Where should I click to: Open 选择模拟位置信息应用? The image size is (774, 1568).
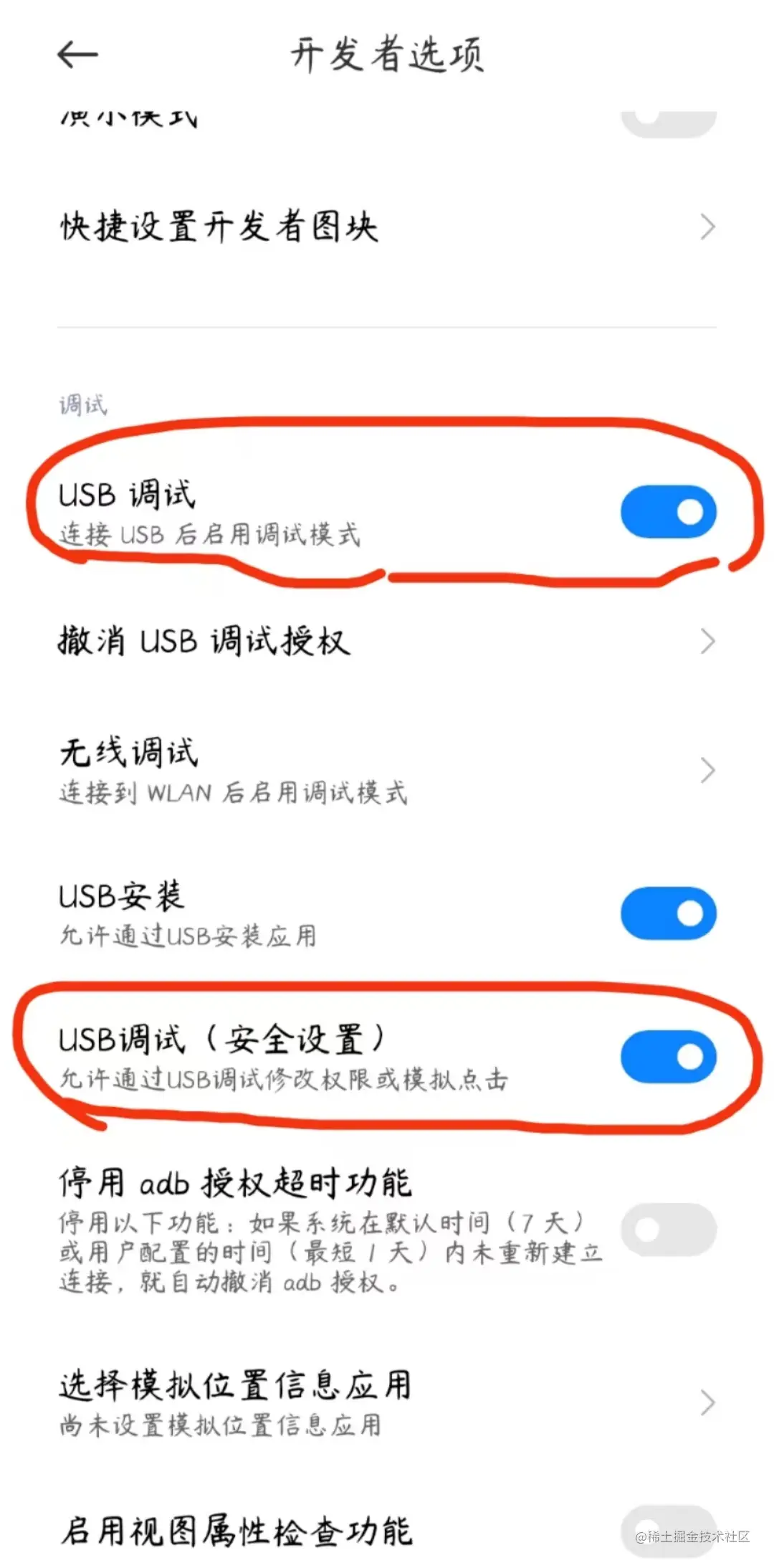coord(387,1402)
